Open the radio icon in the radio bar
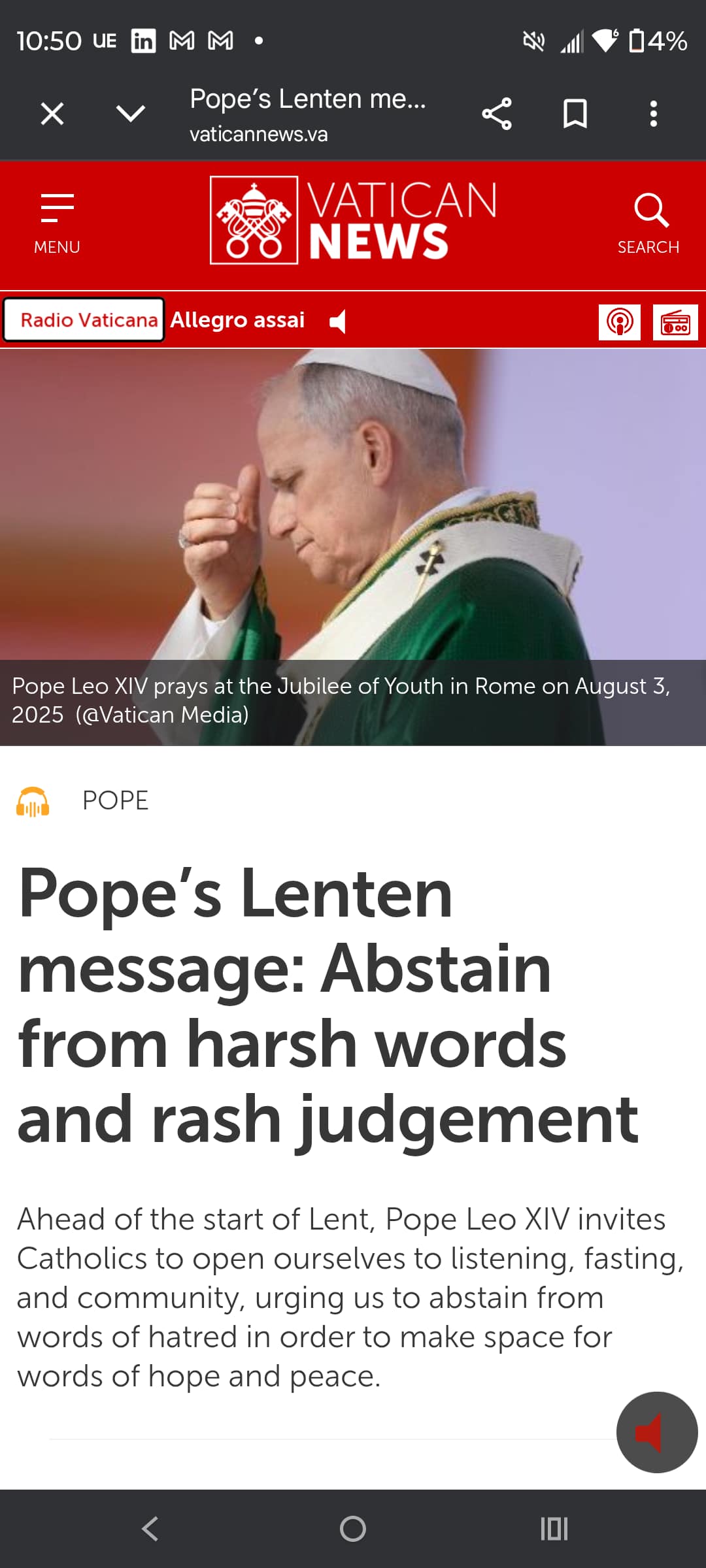This screenshot has width=706, height=1568. click(x=675, y=322)
